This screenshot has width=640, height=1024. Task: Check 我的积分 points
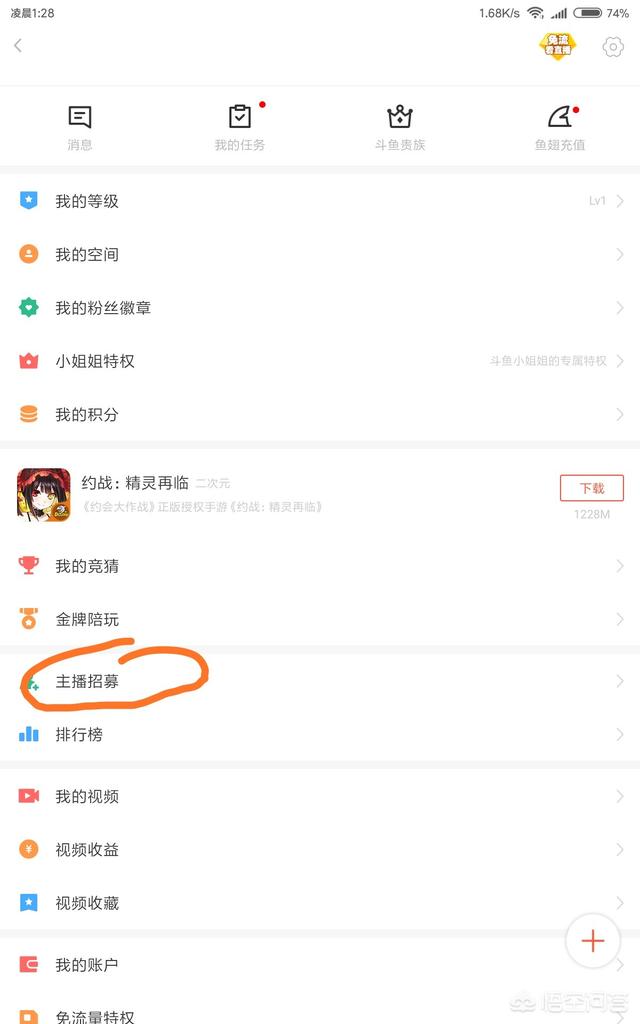click(320, 414)
